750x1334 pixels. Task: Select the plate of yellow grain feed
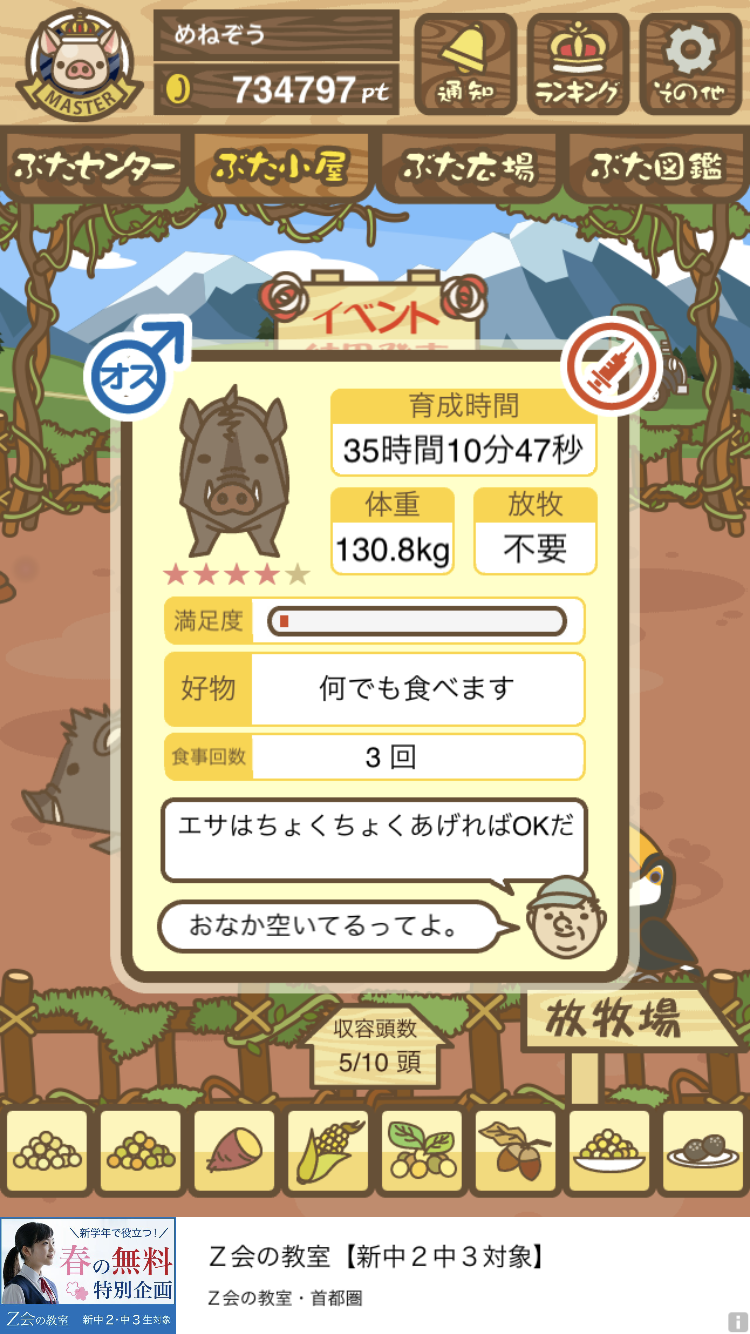(609, 1152)
